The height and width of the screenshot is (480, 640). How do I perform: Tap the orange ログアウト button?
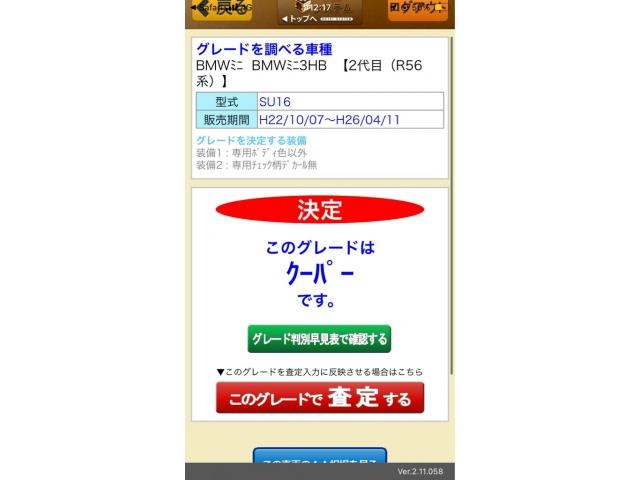tap(416, 10)
